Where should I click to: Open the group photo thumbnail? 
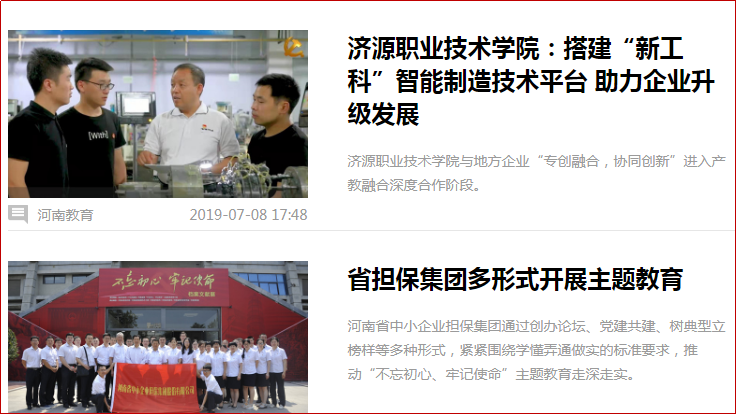pos(158,337)
